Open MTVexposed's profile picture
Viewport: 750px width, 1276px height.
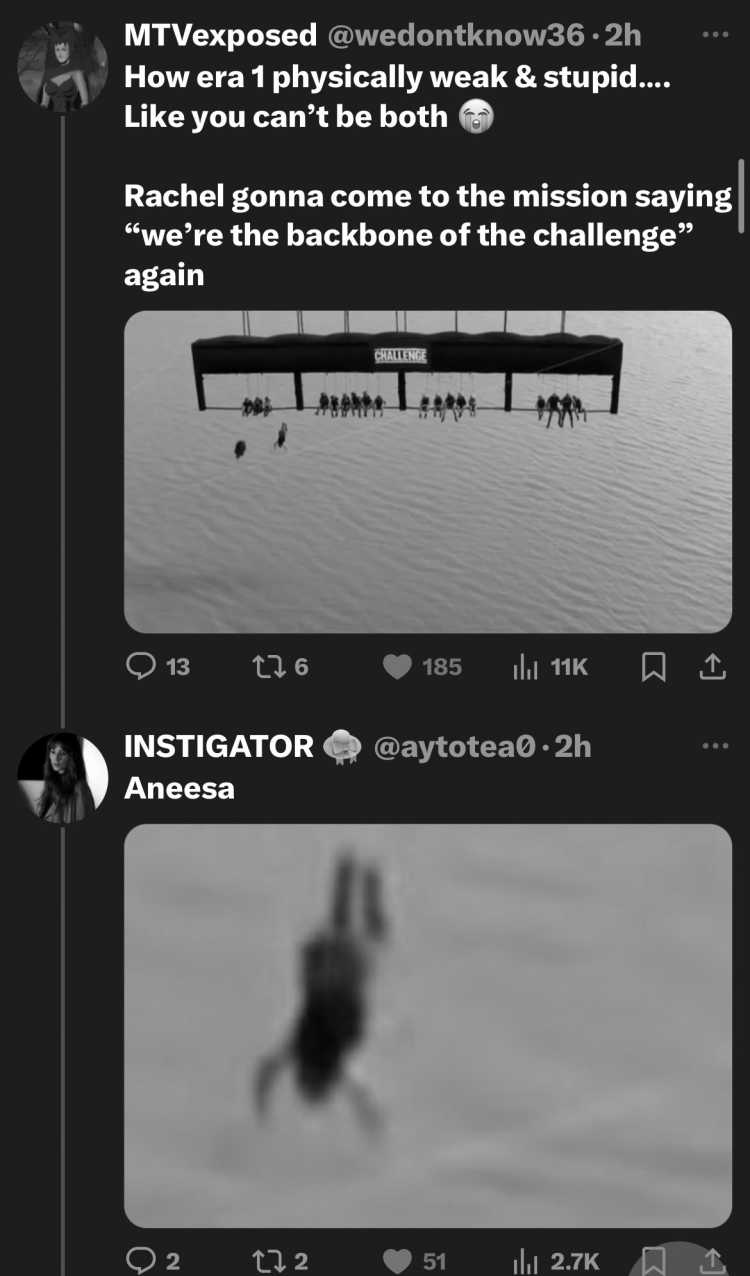(62, 66)
